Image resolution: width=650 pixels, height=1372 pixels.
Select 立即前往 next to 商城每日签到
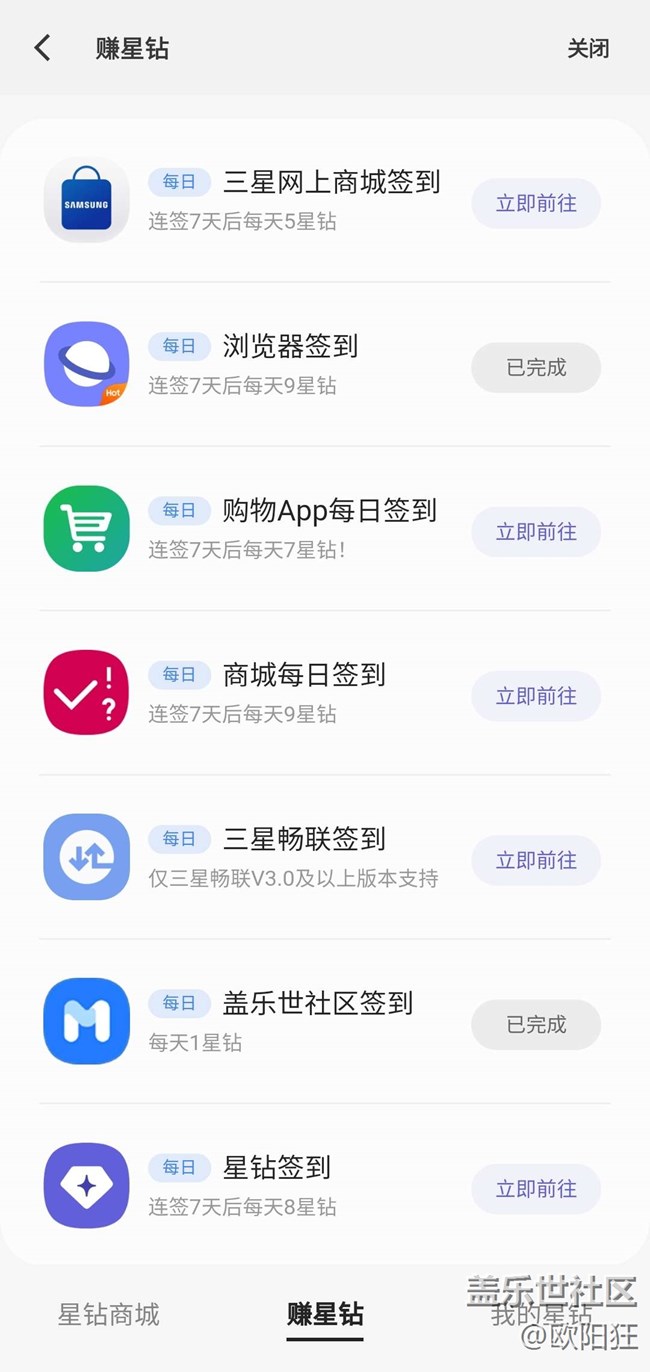(x=536, y=696)
